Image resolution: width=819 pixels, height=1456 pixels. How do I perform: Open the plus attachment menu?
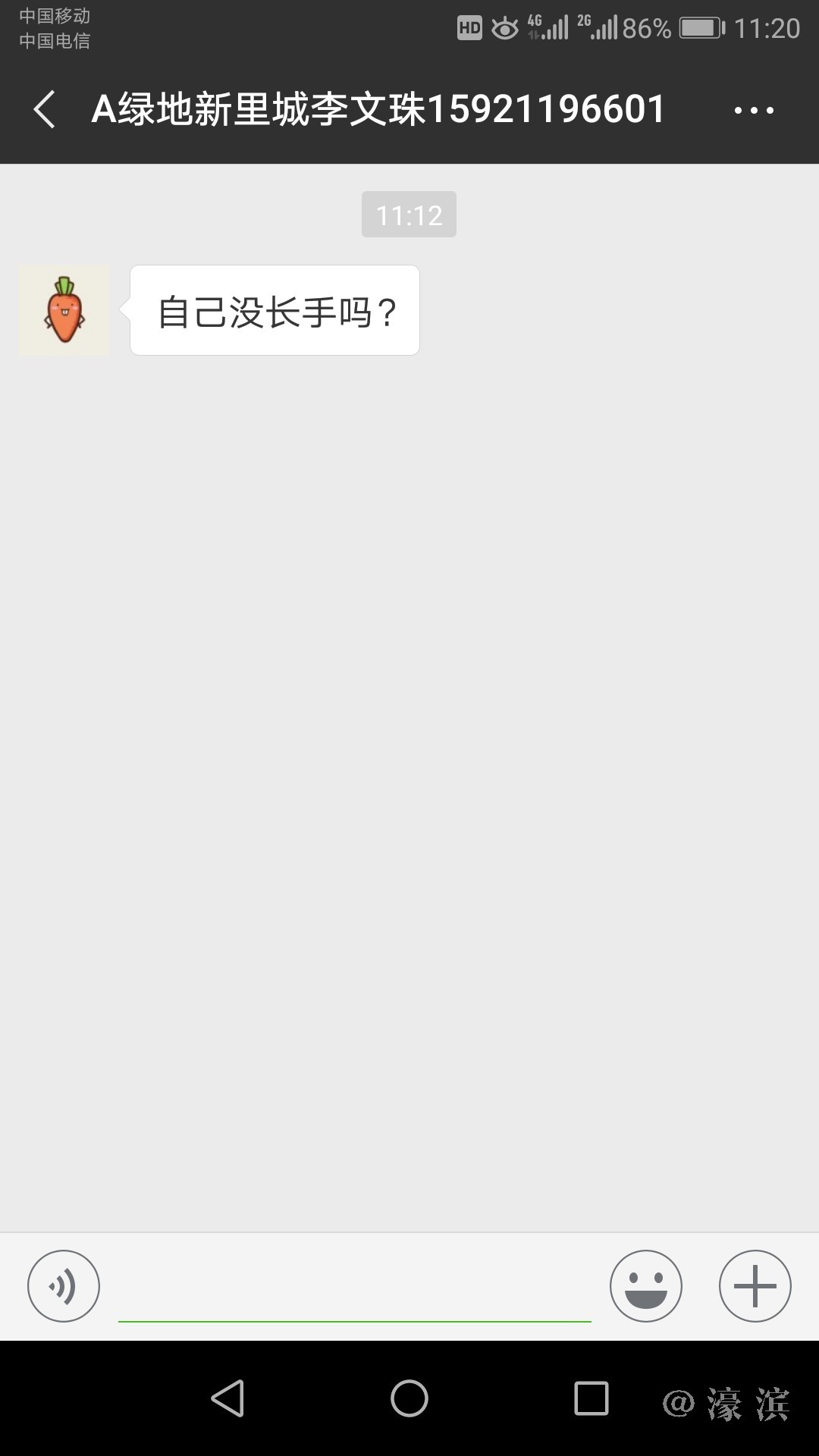(x=755, y=1286)
